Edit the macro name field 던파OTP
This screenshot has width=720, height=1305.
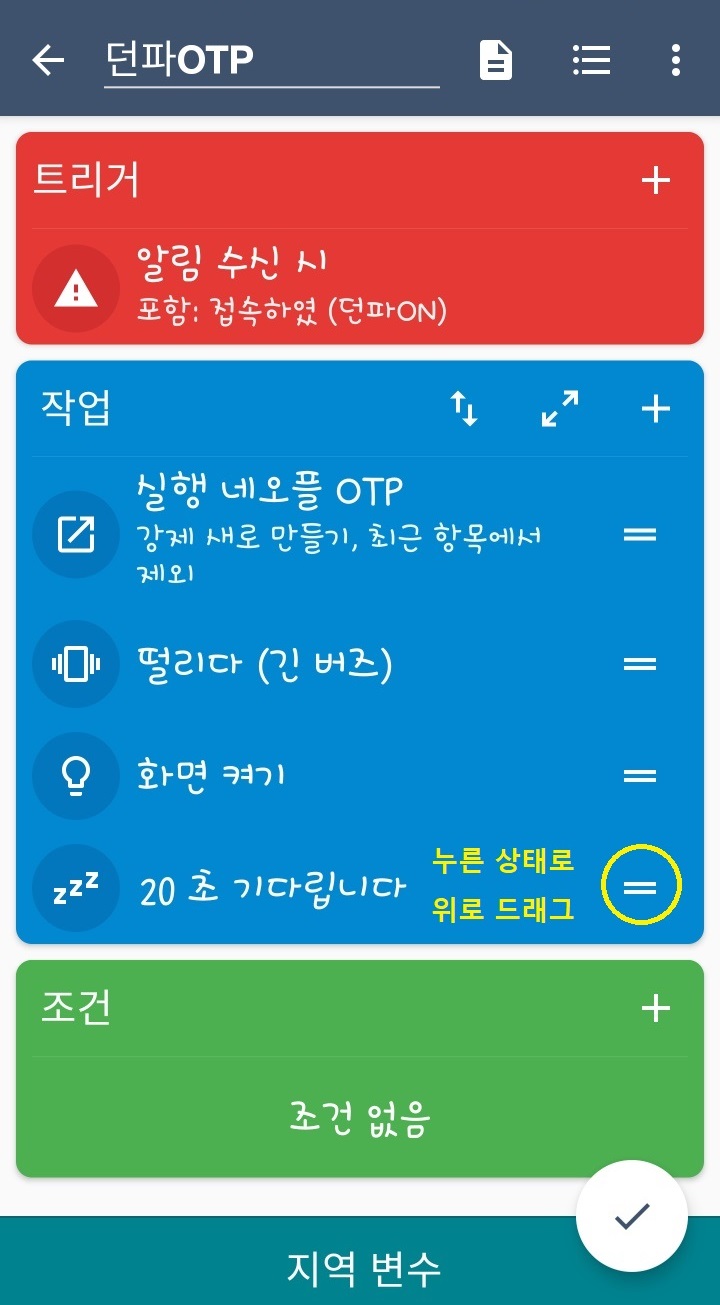coord(270,61)
